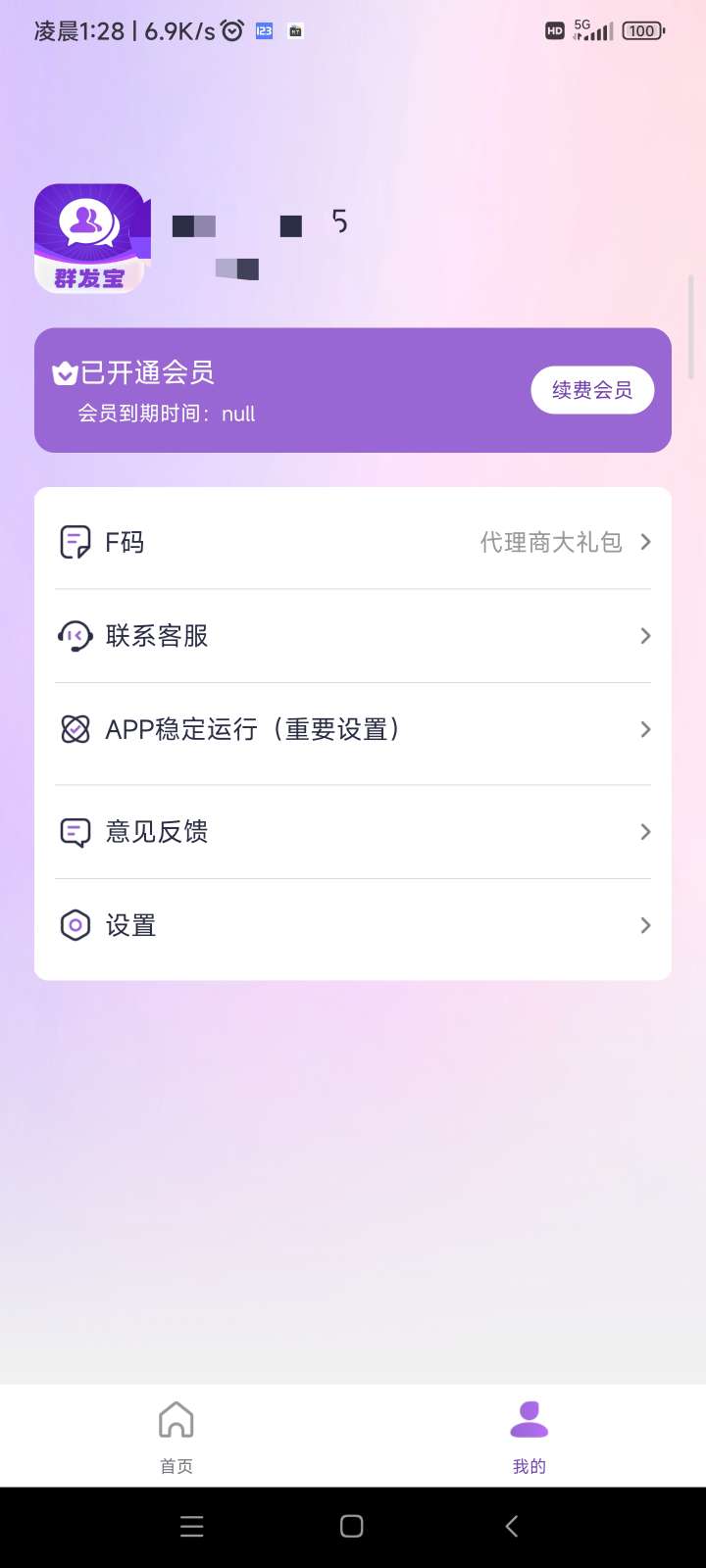
Task: Open APP稳定运行 important settings
Action: click(x=353, y=730)
